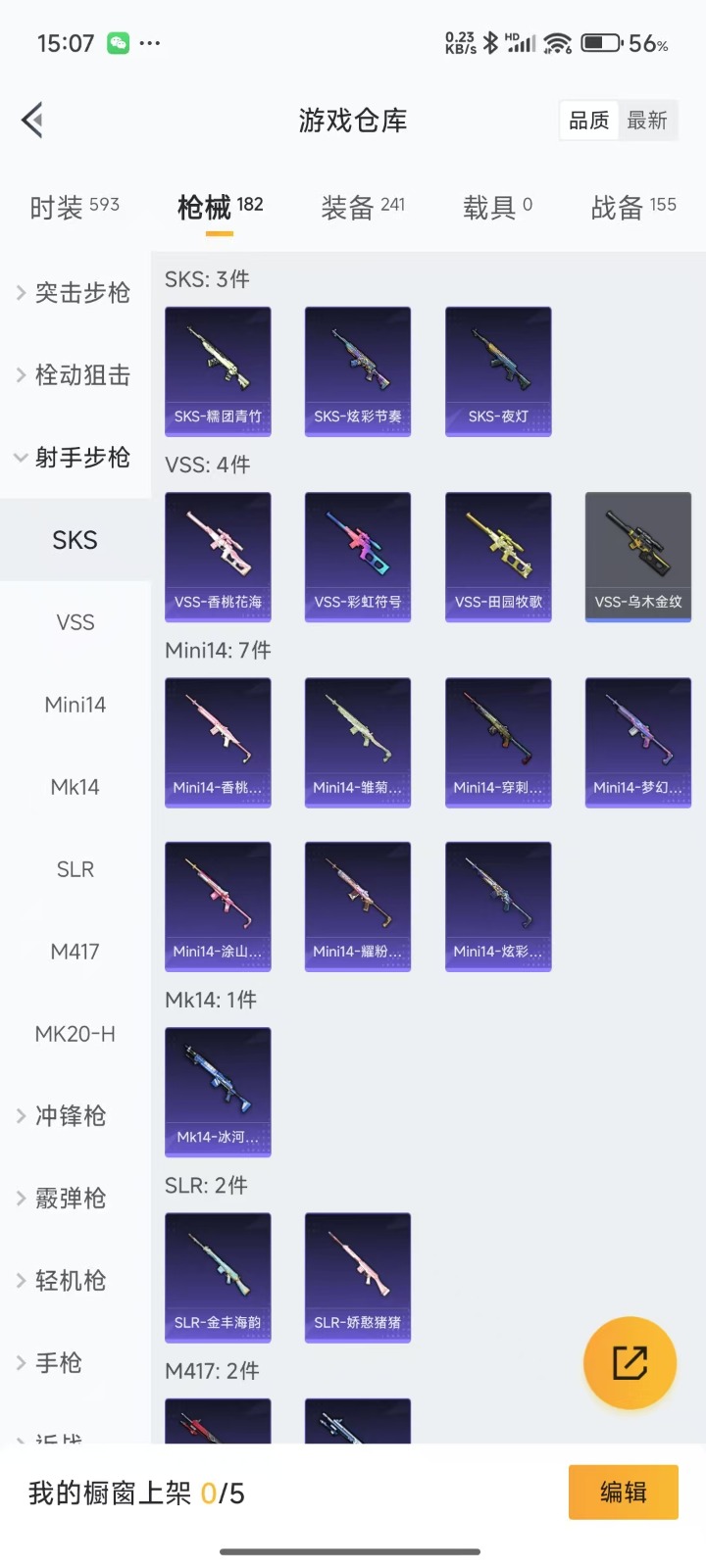
Task: Open the VSS-乌木金纹 skin
Action: coord(638,556)
